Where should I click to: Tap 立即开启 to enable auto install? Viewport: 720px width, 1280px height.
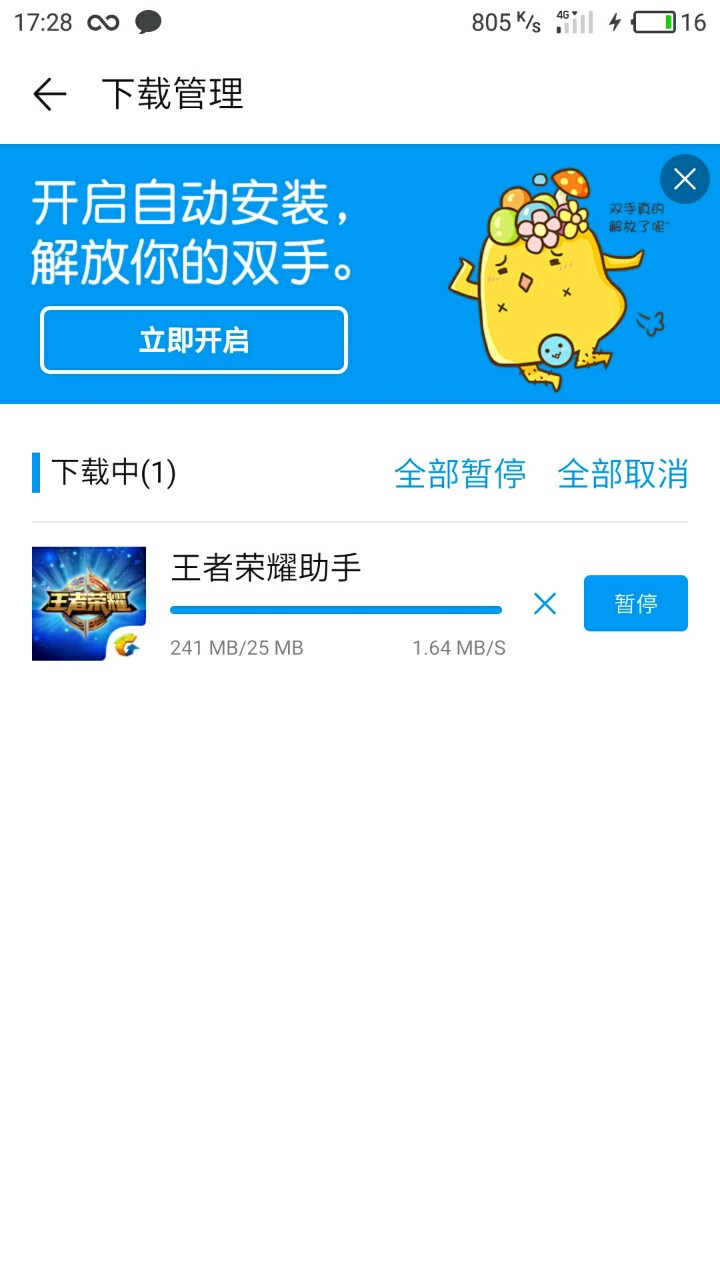194,341
